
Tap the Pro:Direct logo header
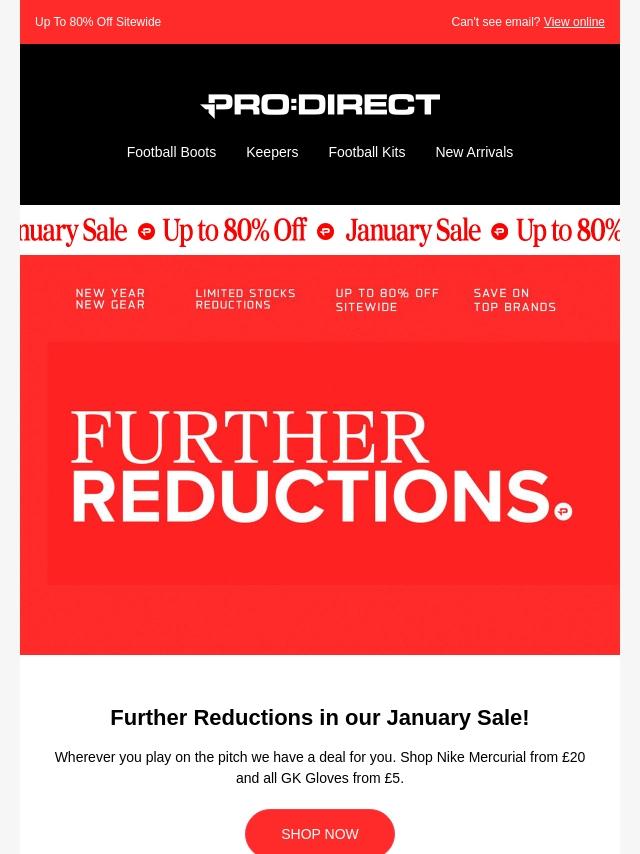(x=320, y=105)
